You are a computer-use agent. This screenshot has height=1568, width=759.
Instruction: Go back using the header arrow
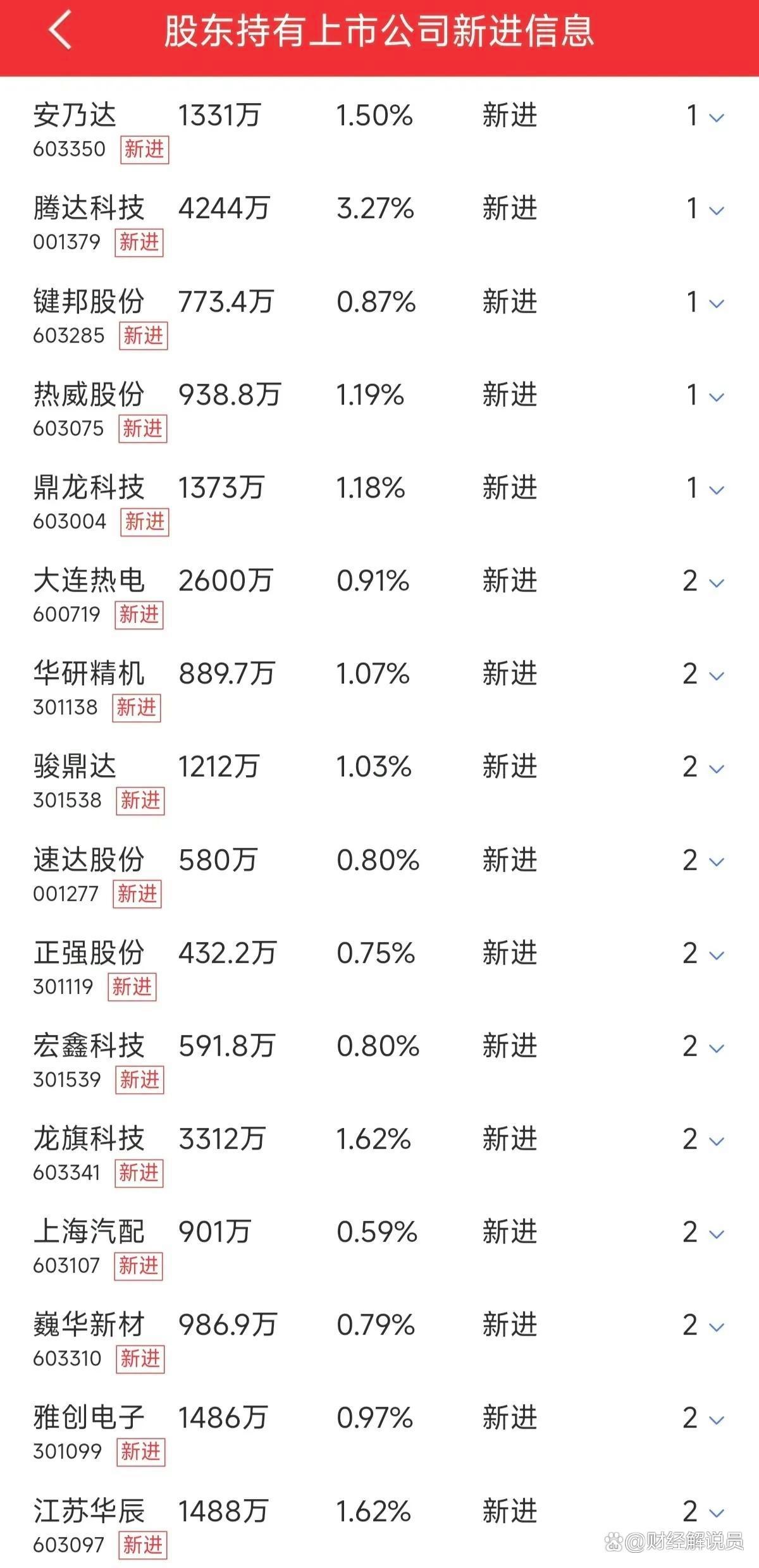pyautogui.click(x=60, y=30)
